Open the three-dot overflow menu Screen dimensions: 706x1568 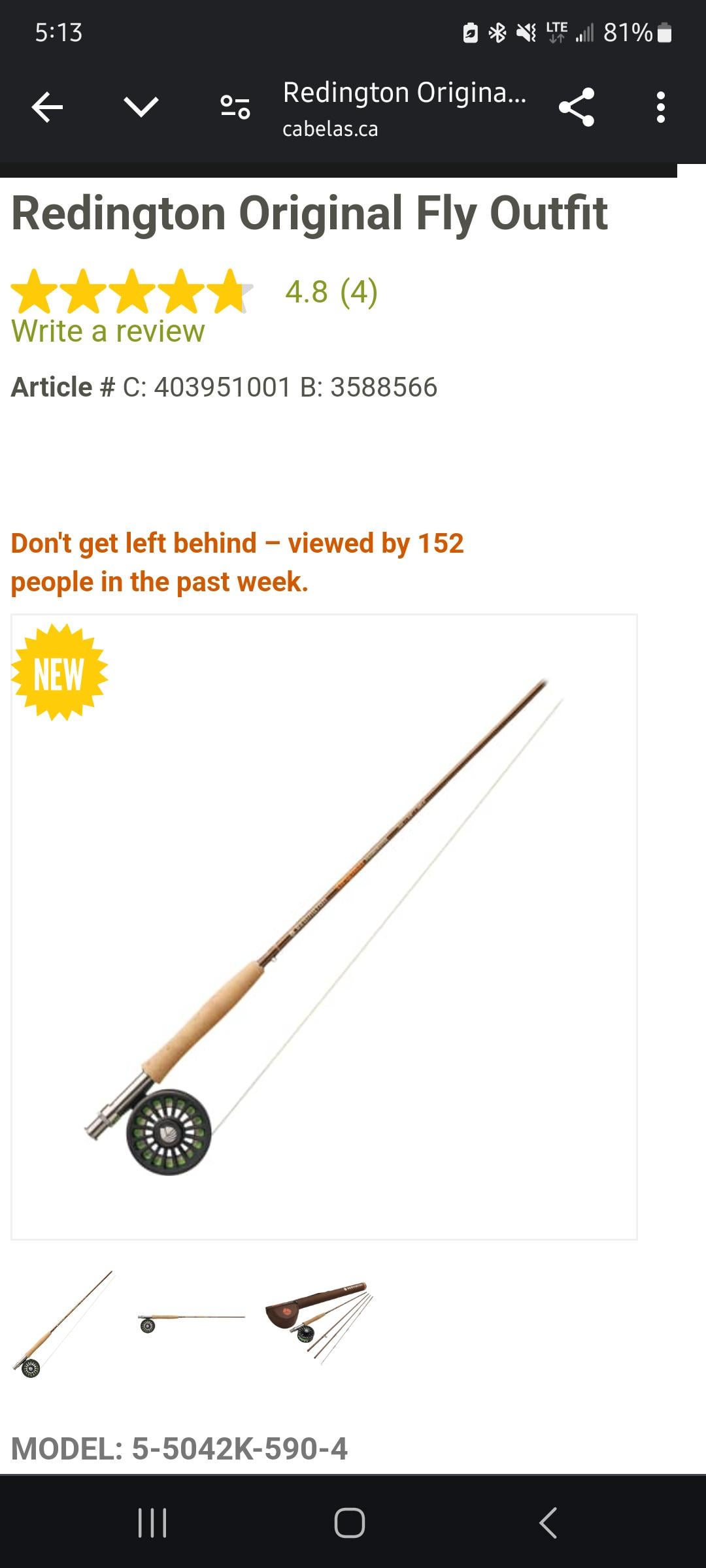[x=660, y=106]
